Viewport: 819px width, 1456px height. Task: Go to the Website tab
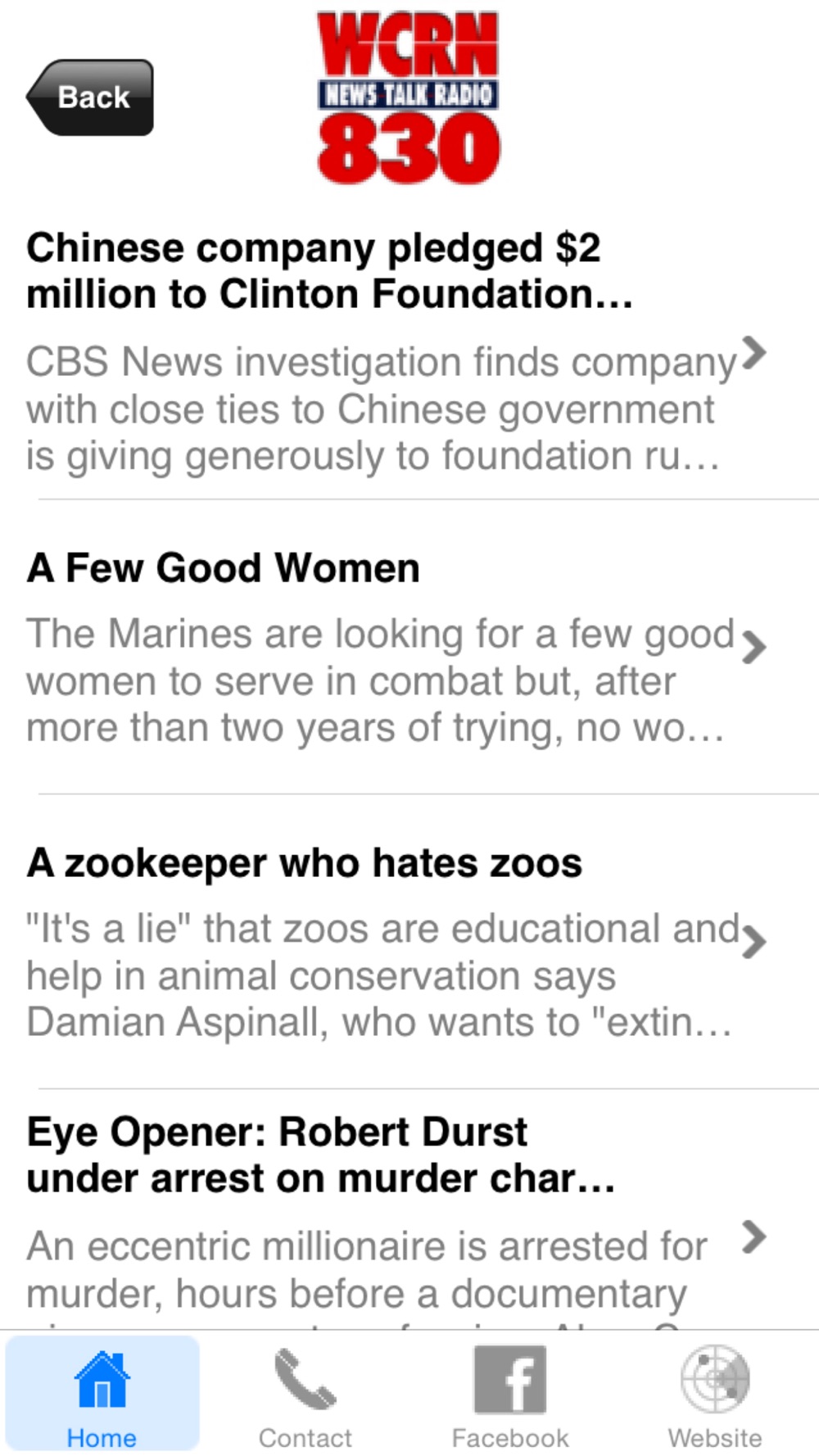click(715, 1394)
